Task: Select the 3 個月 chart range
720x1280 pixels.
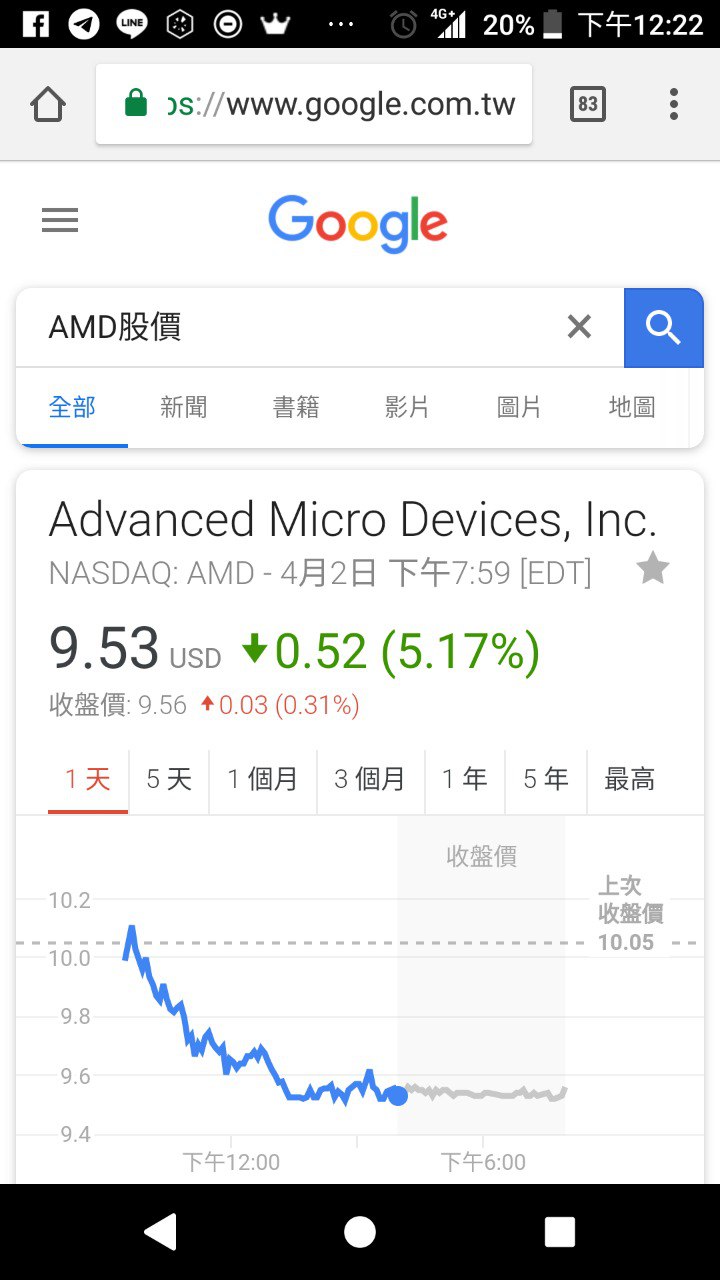Action: pos(370,779)
